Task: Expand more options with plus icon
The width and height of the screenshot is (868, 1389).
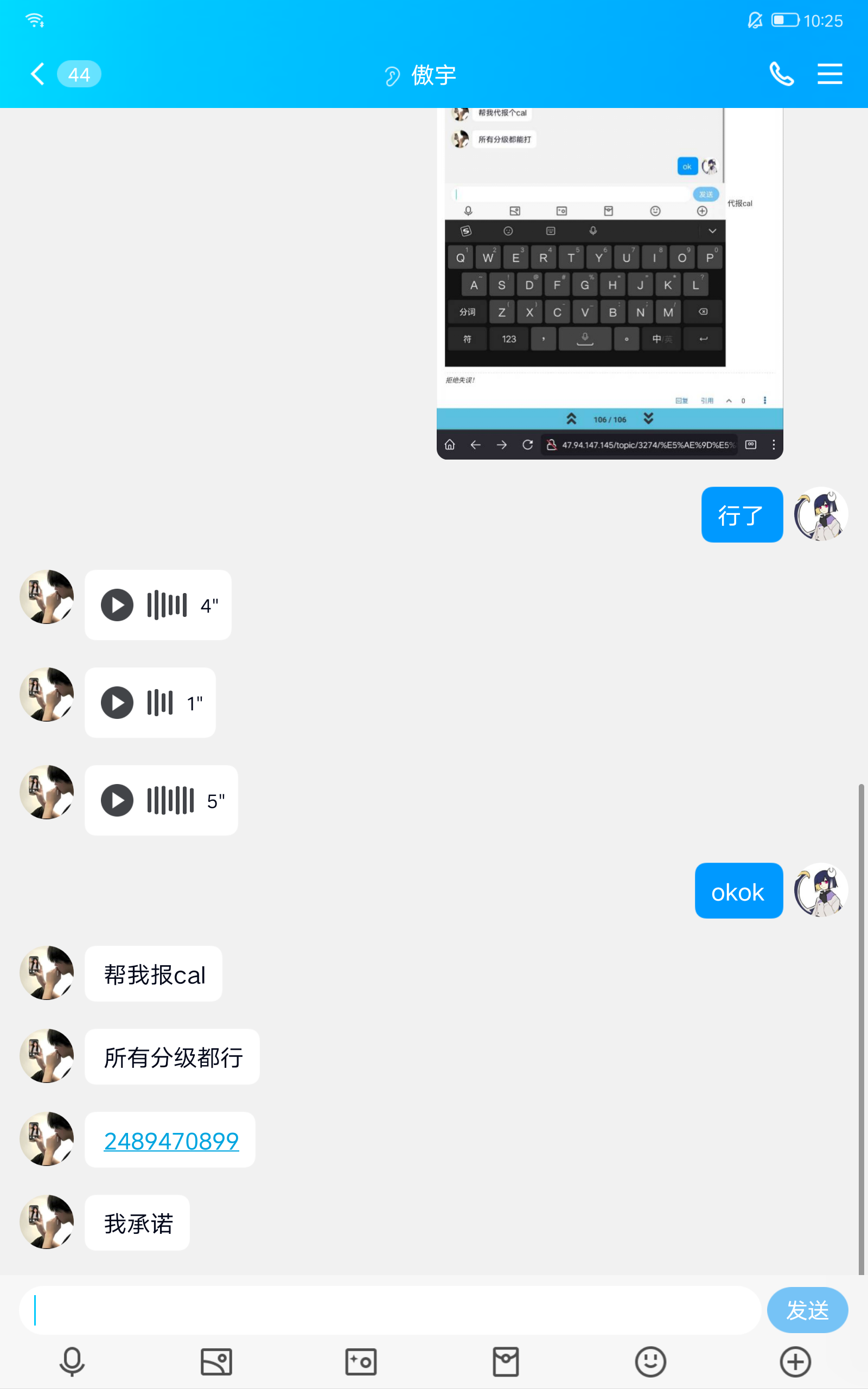Action: point(795,1361)
